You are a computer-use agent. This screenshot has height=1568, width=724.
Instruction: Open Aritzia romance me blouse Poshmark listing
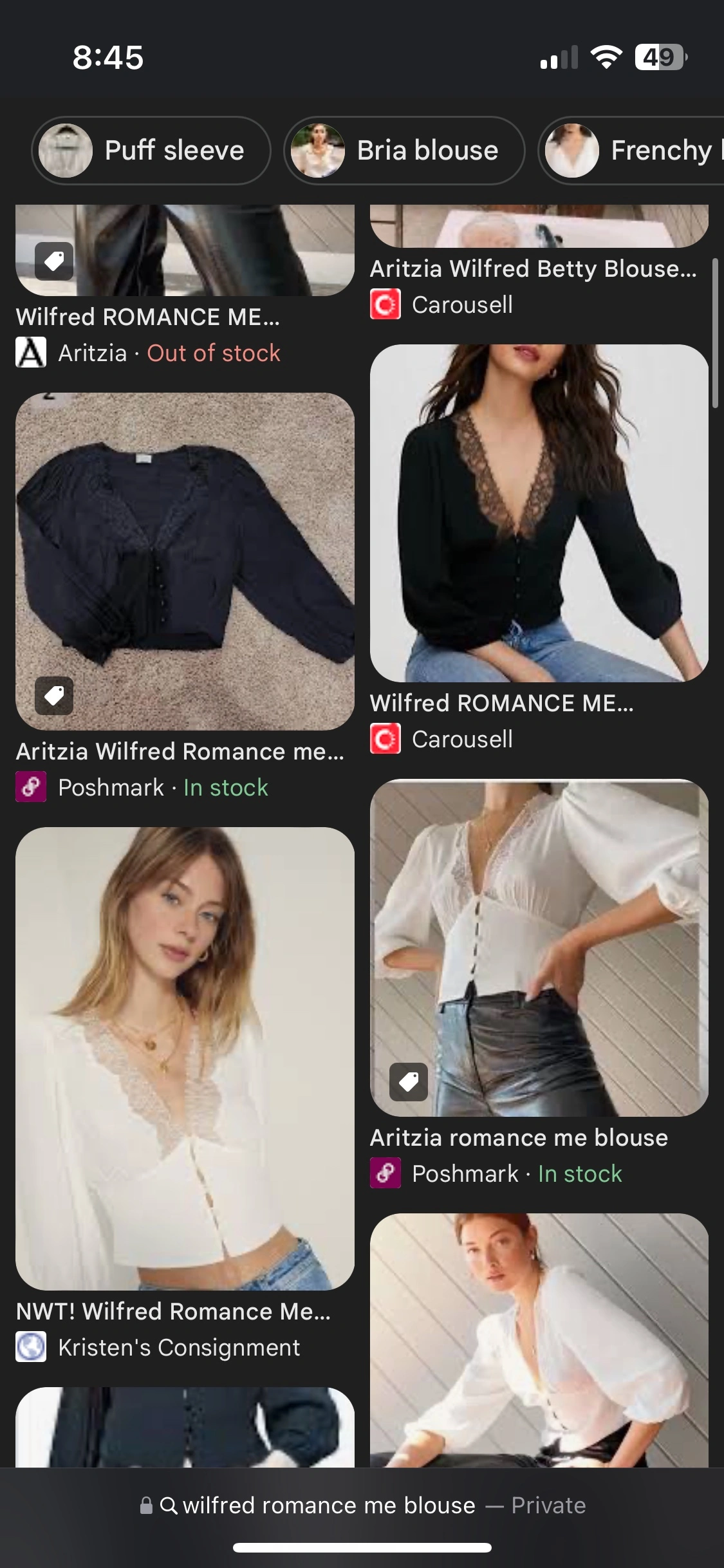point(539,947)
